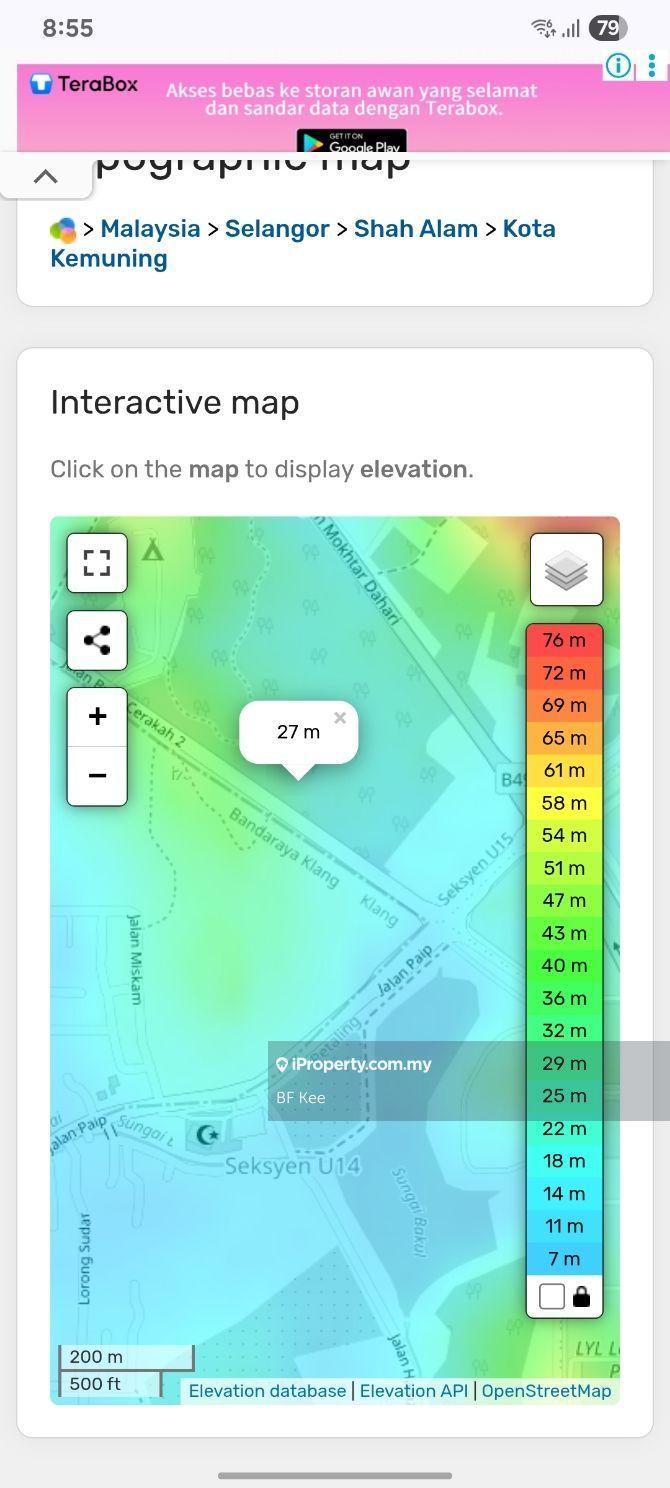The width and height of the screenshot is (670, 1488).
Task: Zoom in on the map
Action: pos(97,716)
